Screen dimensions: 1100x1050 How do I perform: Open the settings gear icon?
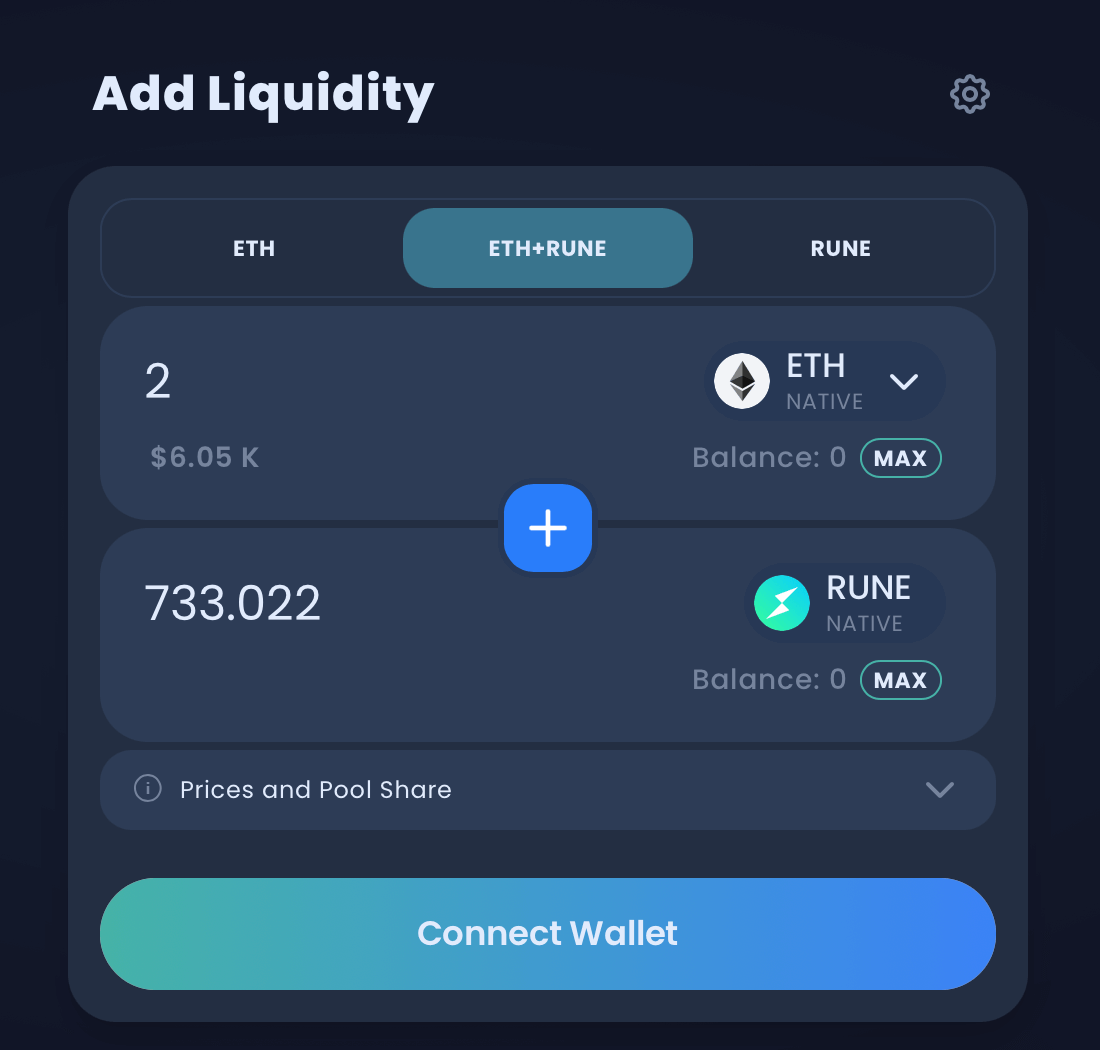pos(969,95)
